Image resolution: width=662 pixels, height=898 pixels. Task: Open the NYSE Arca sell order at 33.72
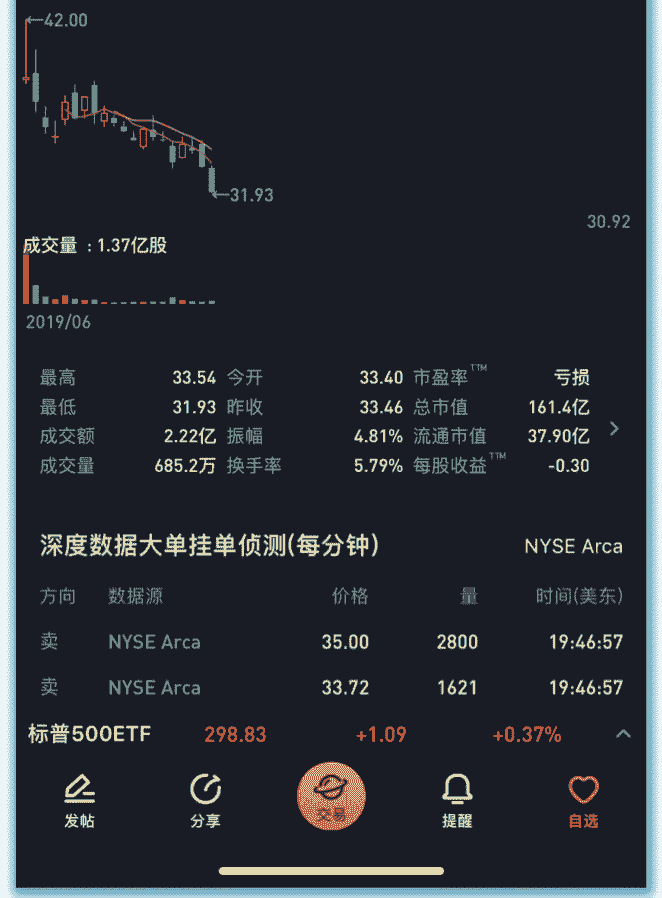pyautogui.click(x=331, y=688)
